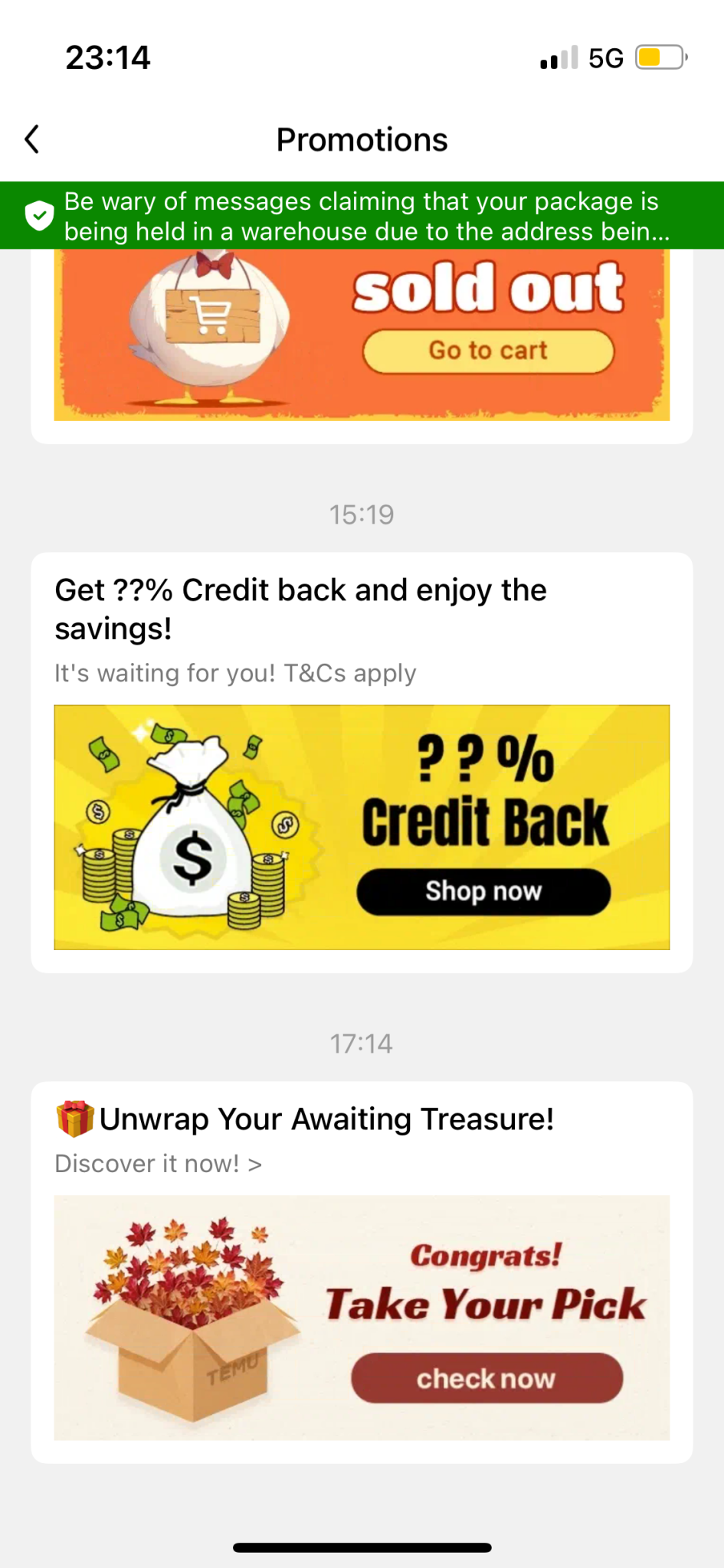
Task: Open the Credit back savings message card
Action: (x=362, y=763)
